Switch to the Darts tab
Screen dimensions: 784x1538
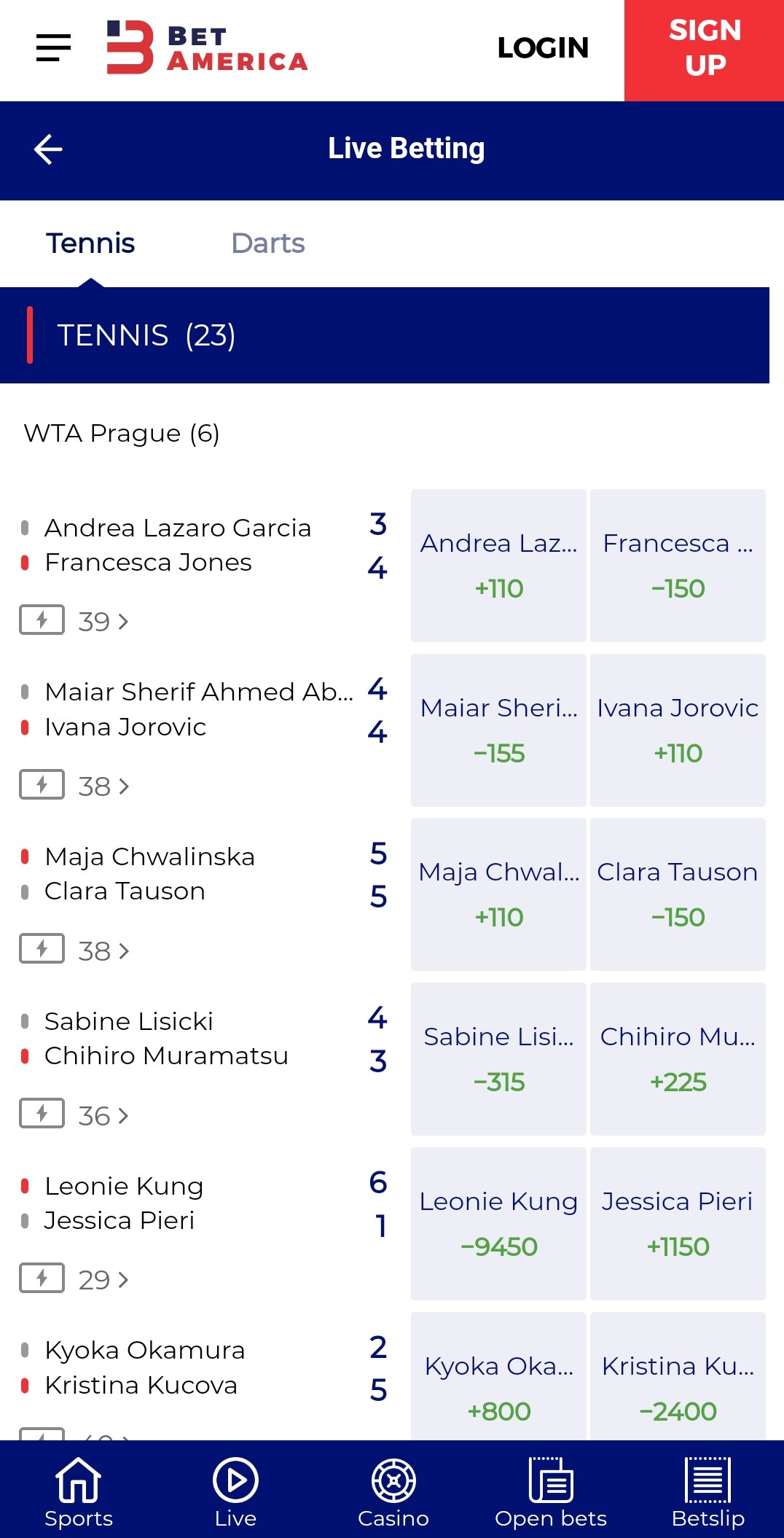[x=267, y=243]
